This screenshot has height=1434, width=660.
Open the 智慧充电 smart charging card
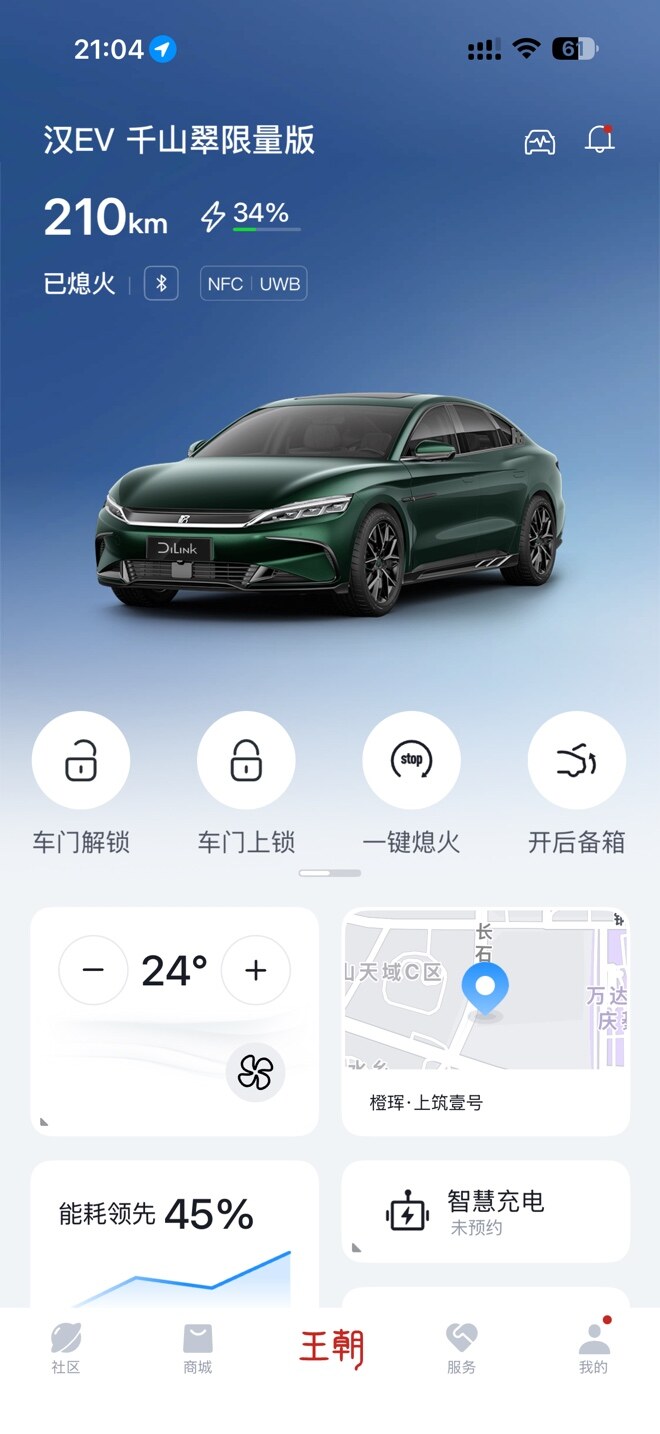coord(486,1212)
